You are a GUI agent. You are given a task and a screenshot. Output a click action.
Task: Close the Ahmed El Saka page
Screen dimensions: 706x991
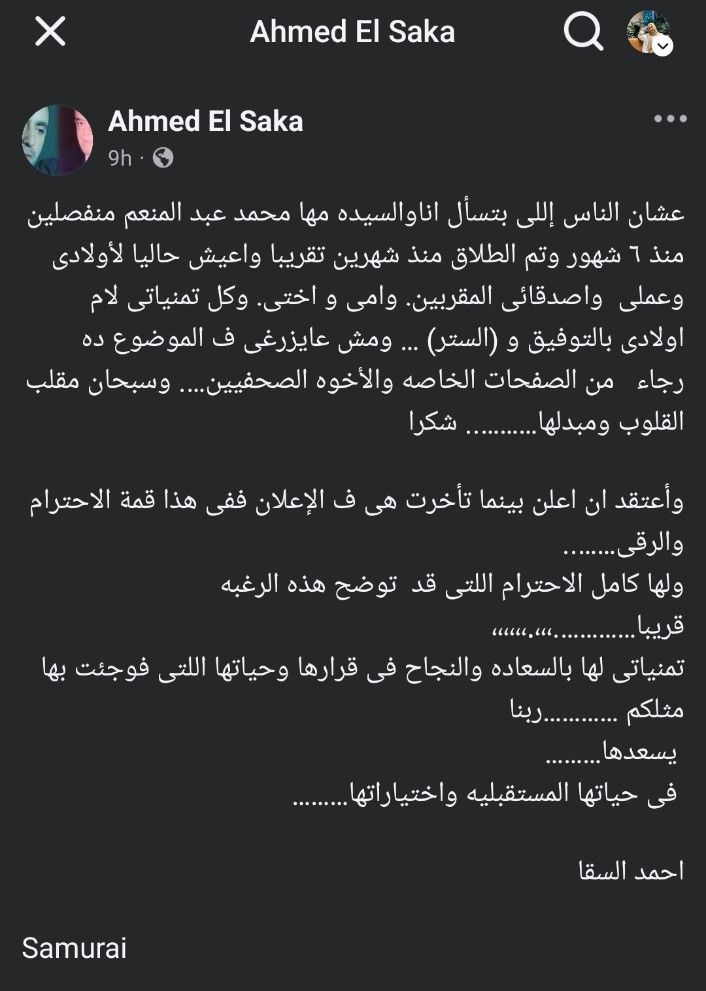pyautogui.click(x=50, y=32)
